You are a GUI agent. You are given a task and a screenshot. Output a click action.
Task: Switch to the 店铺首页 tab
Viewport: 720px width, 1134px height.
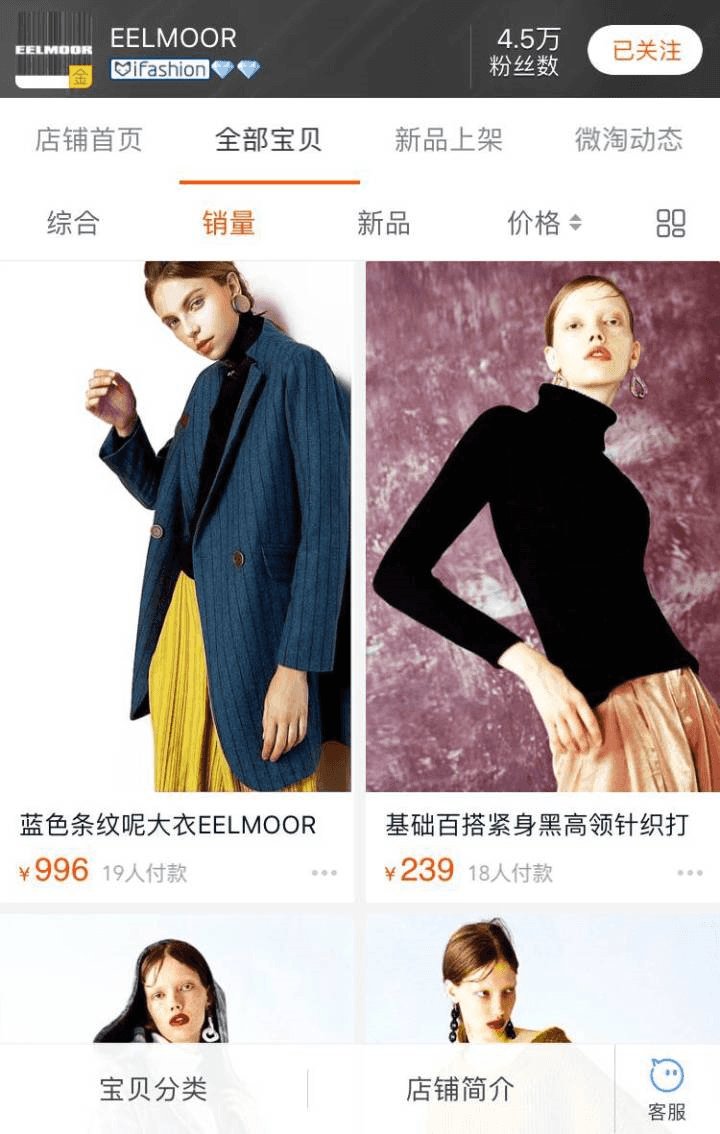tap(89, 140)
